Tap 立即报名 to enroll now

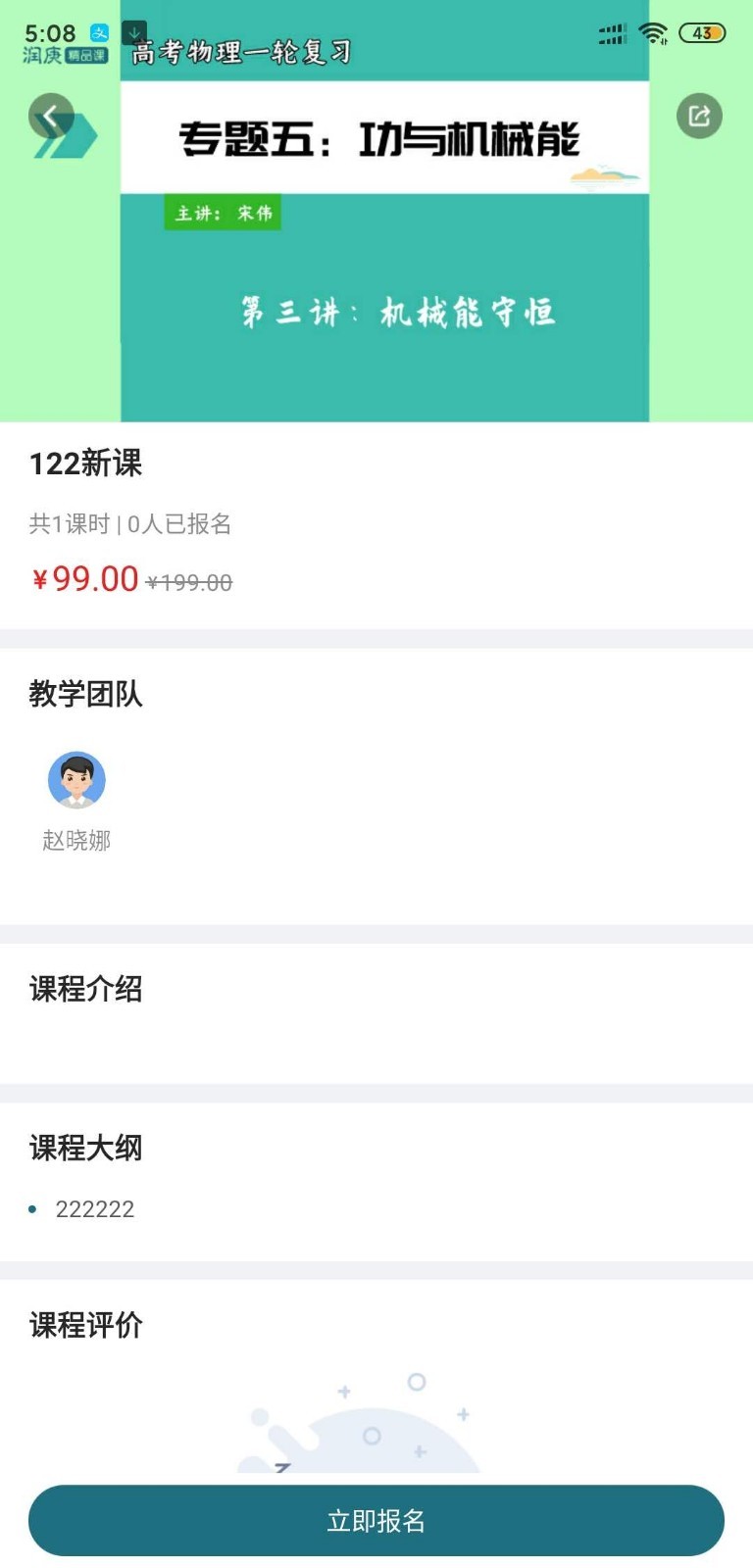376,1520
